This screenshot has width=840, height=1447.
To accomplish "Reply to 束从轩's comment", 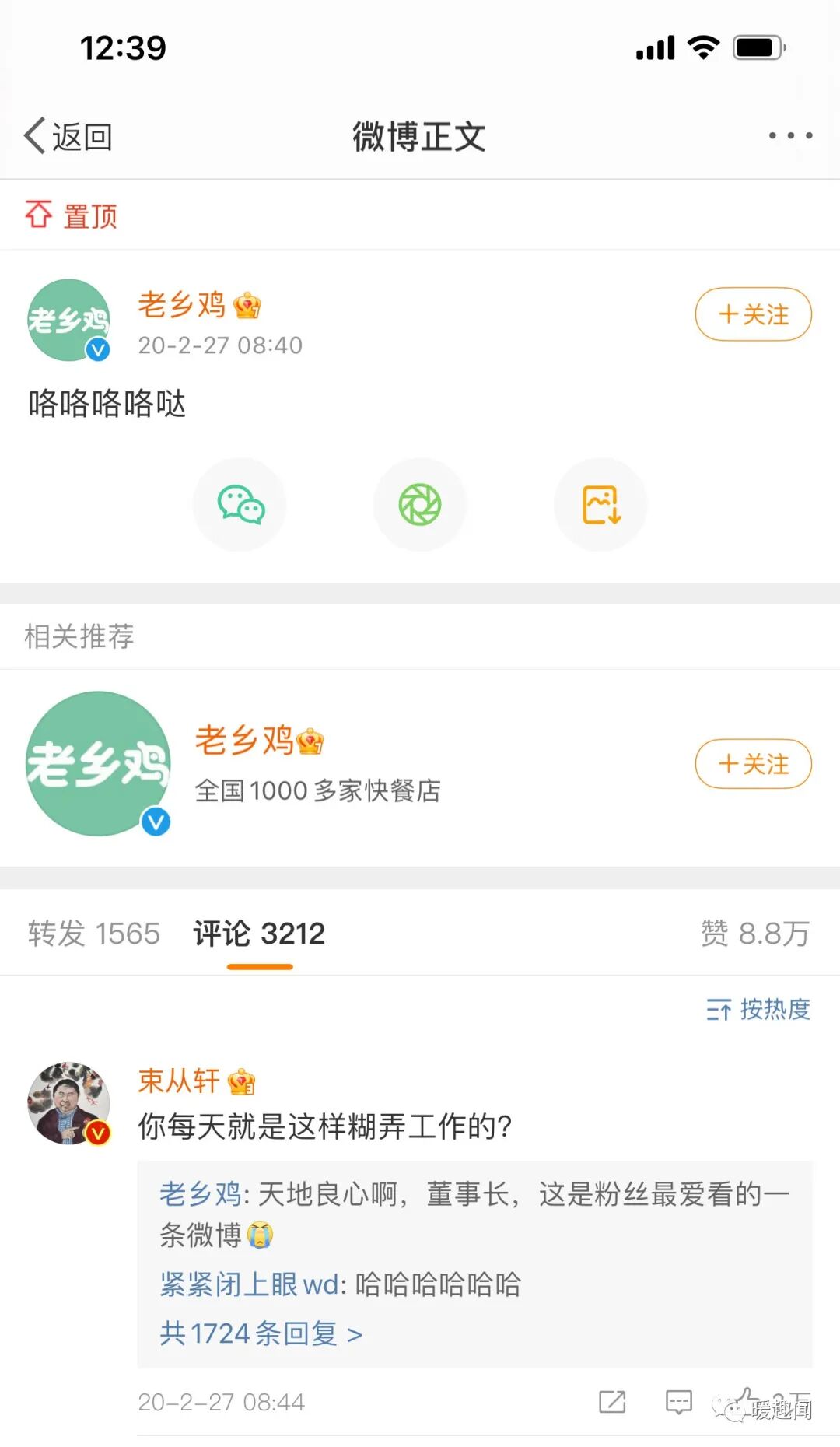I will (x=678, y=1402).
